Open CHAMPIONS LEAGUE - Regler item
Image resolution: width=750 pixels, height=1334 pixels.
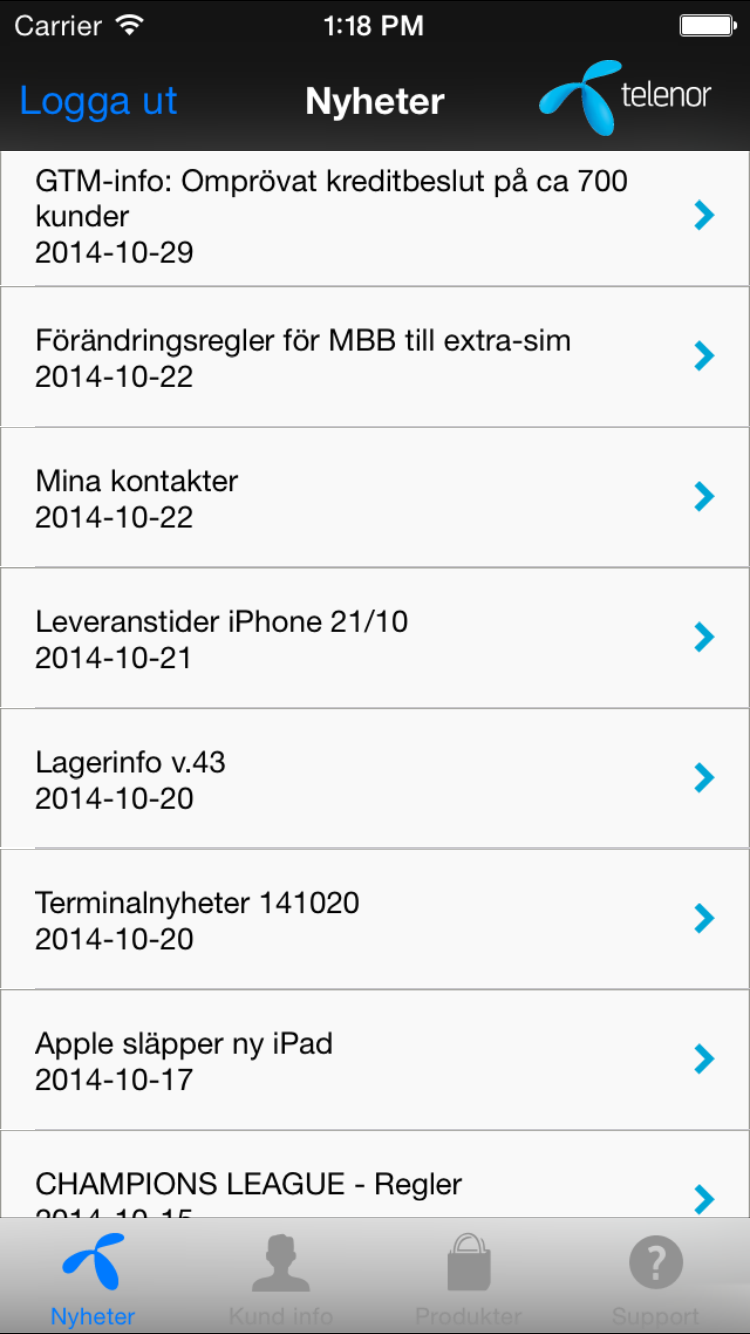pos(375,1175)
